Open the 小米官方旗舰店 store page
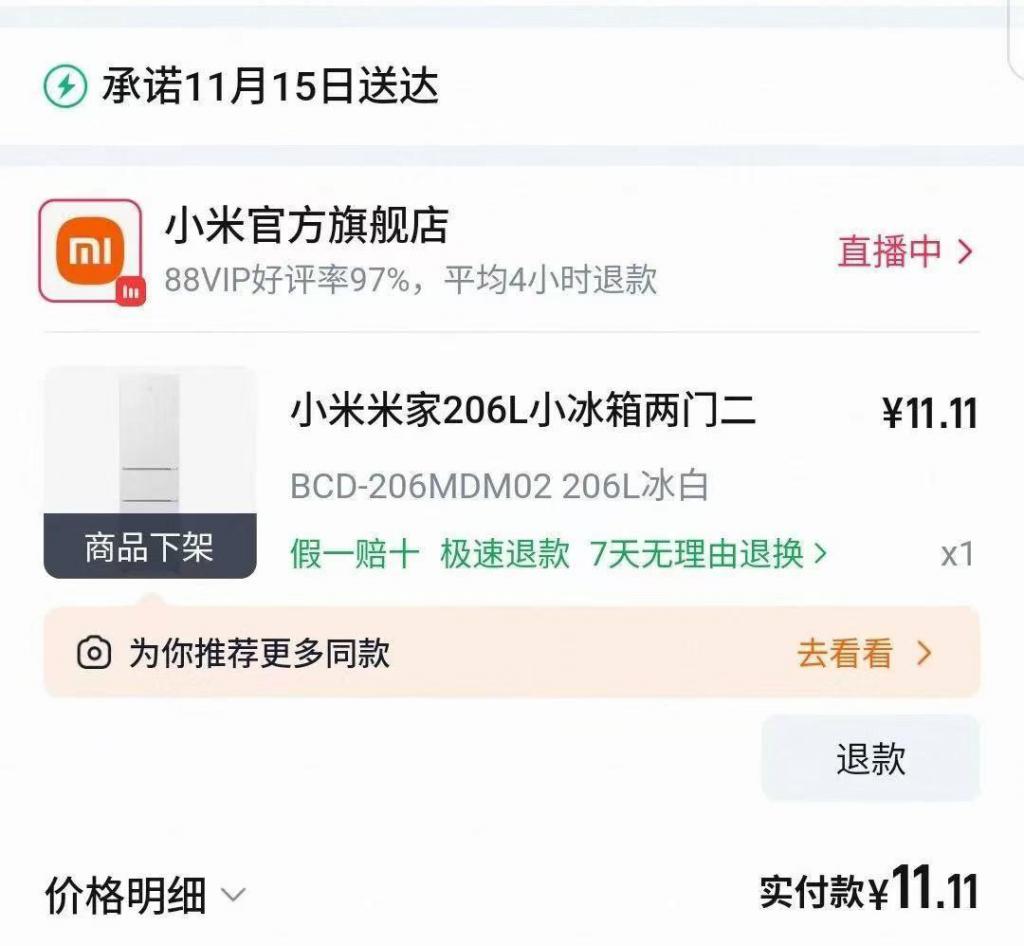 click(x=306, y=227)
